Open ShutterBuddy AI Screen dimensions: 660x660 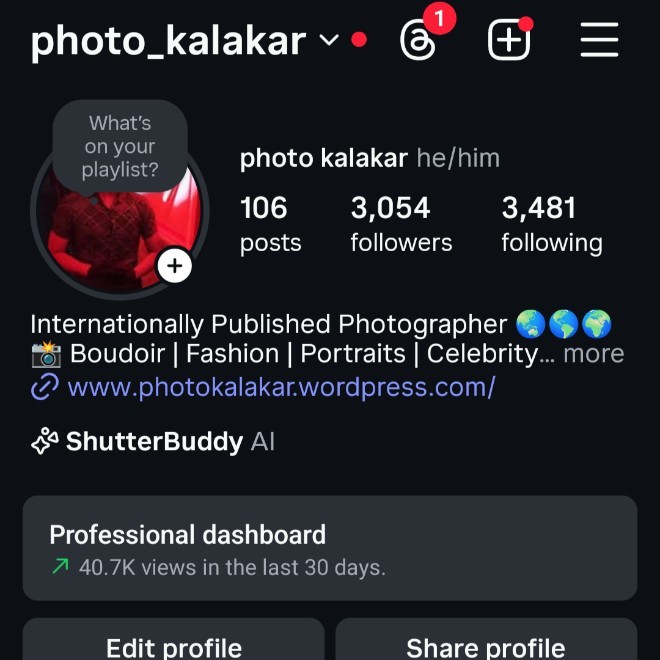click(x=154, y=442)
